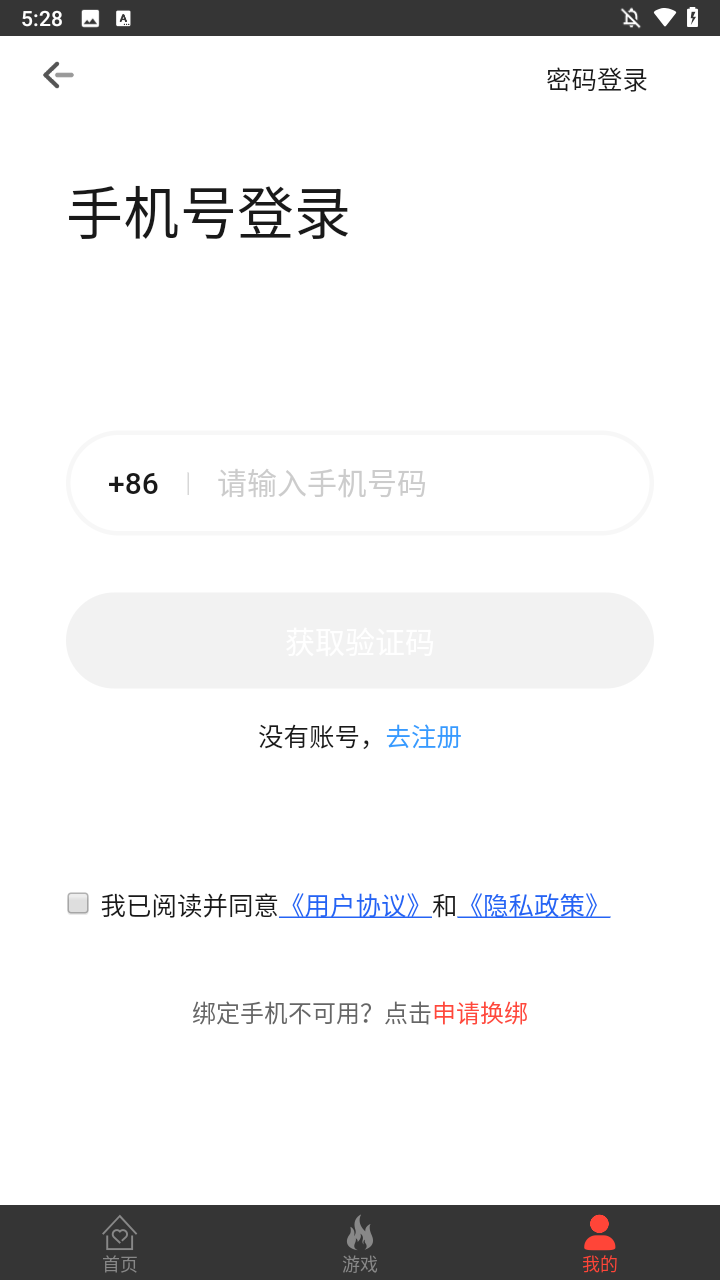Check the agreement checkbox

click(78, 904)
